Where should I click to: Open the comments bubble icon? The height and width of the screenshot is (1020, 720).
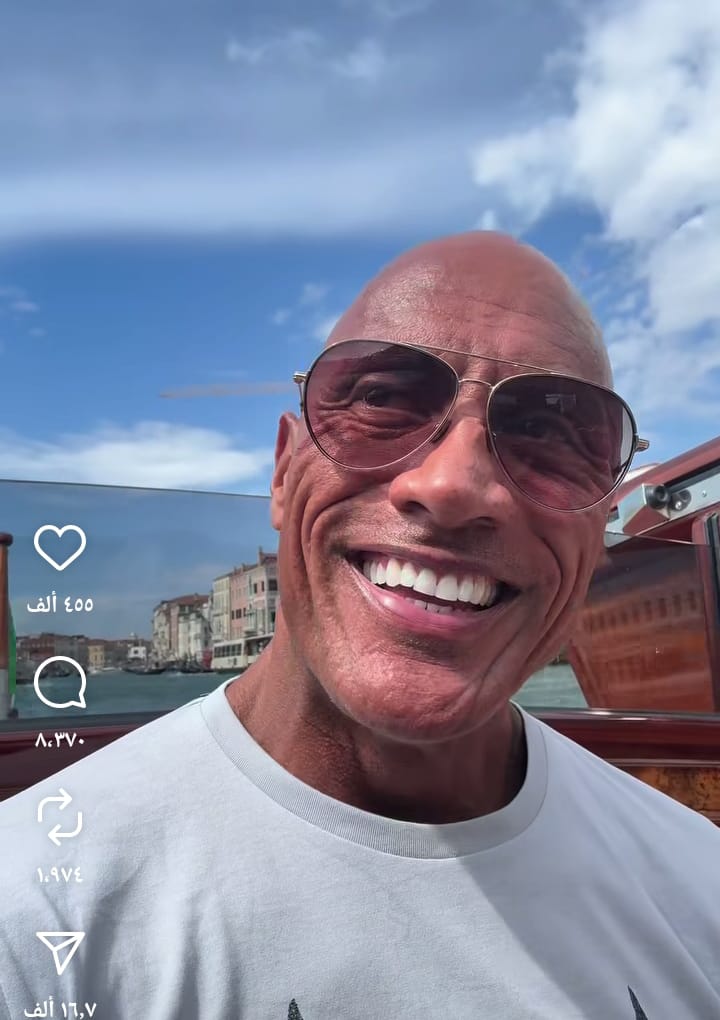pyautogui.click(x=60, y=682)
